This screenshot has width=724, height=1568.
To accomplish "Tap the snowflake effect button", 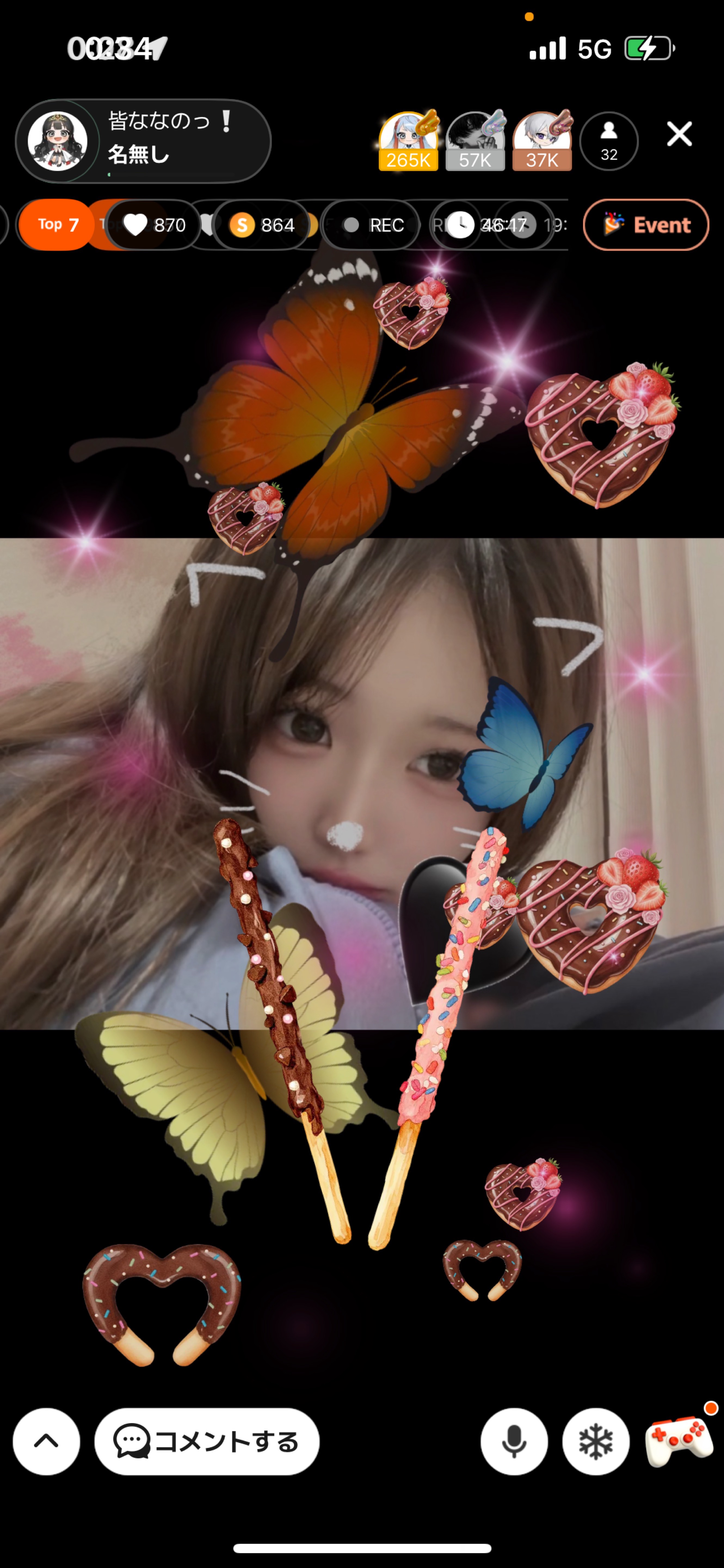I will [x=596, y=1441].
